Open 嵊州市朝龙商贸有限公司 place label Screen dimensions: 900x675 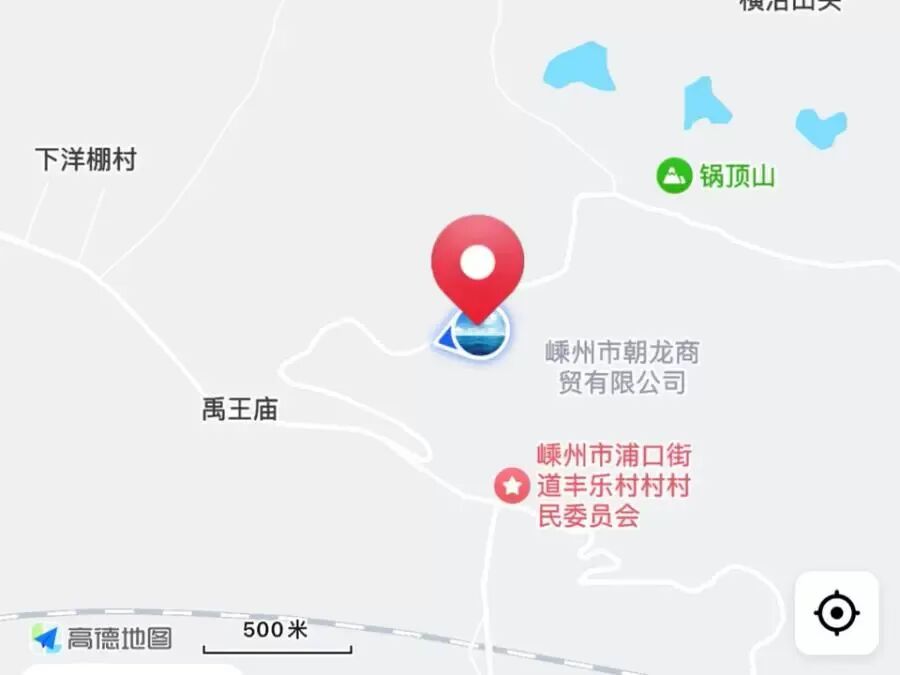pos(621,367)
